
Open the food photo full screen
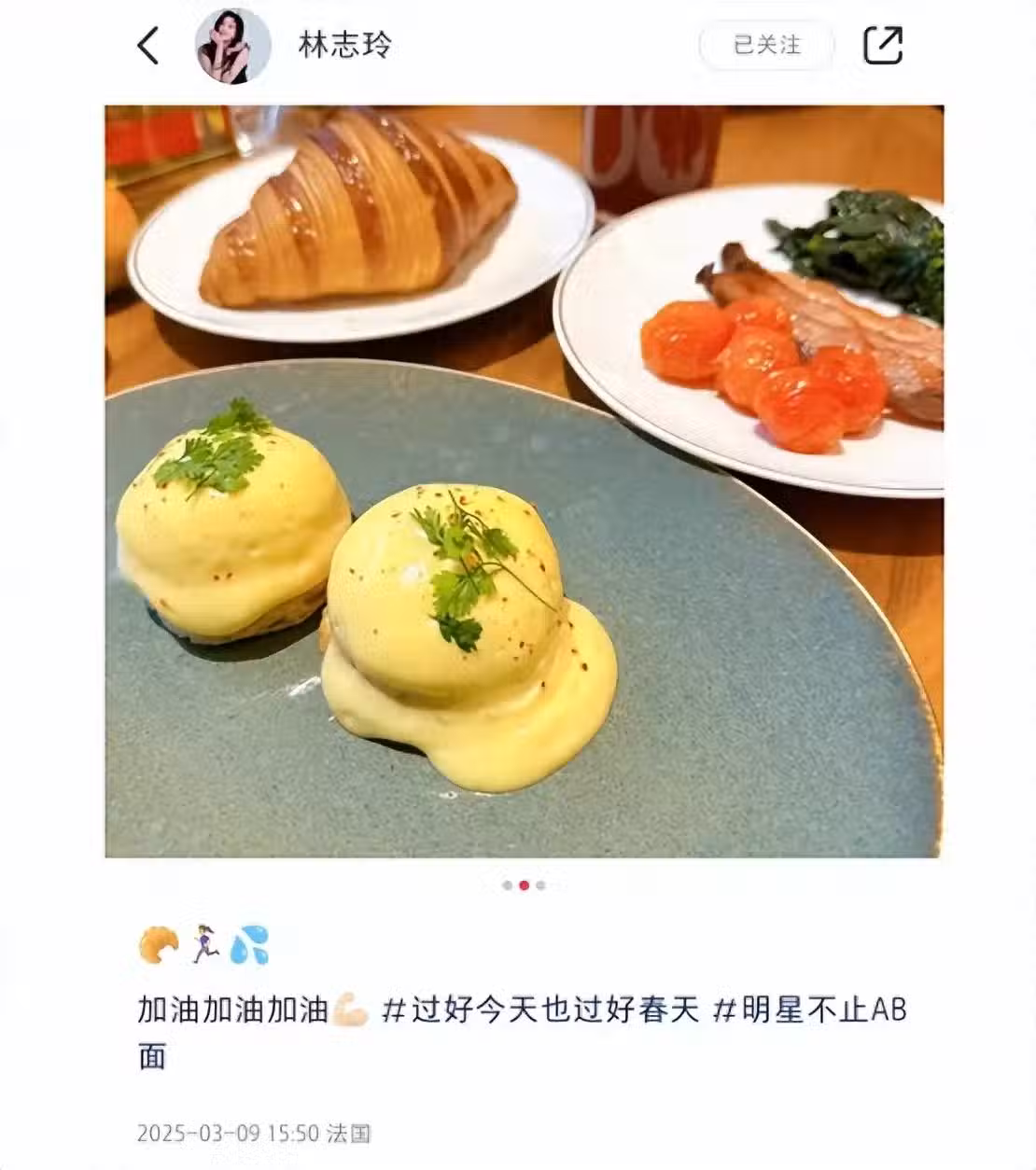(523, 481)
